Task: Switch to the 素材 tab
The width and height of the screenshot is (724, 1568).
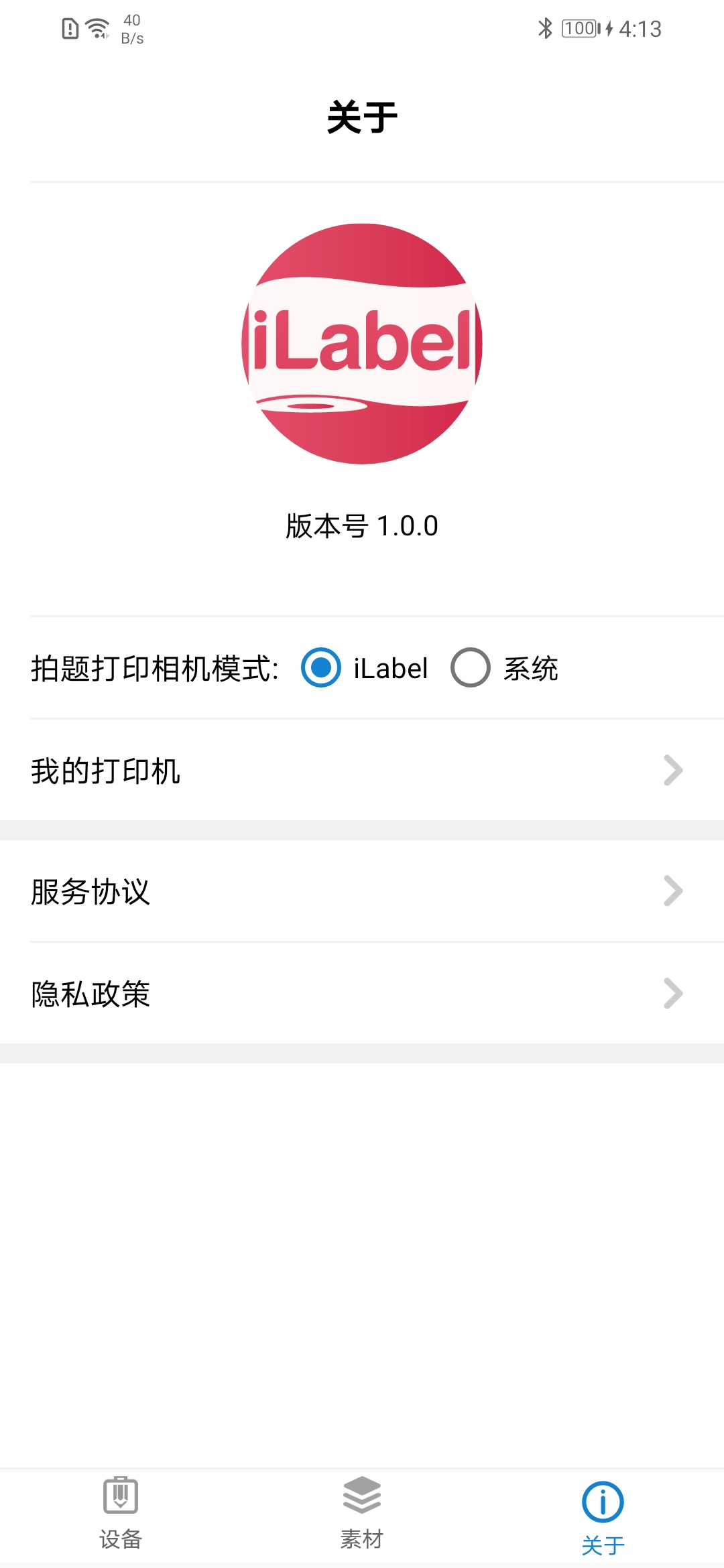Action: pos(361,1514)
